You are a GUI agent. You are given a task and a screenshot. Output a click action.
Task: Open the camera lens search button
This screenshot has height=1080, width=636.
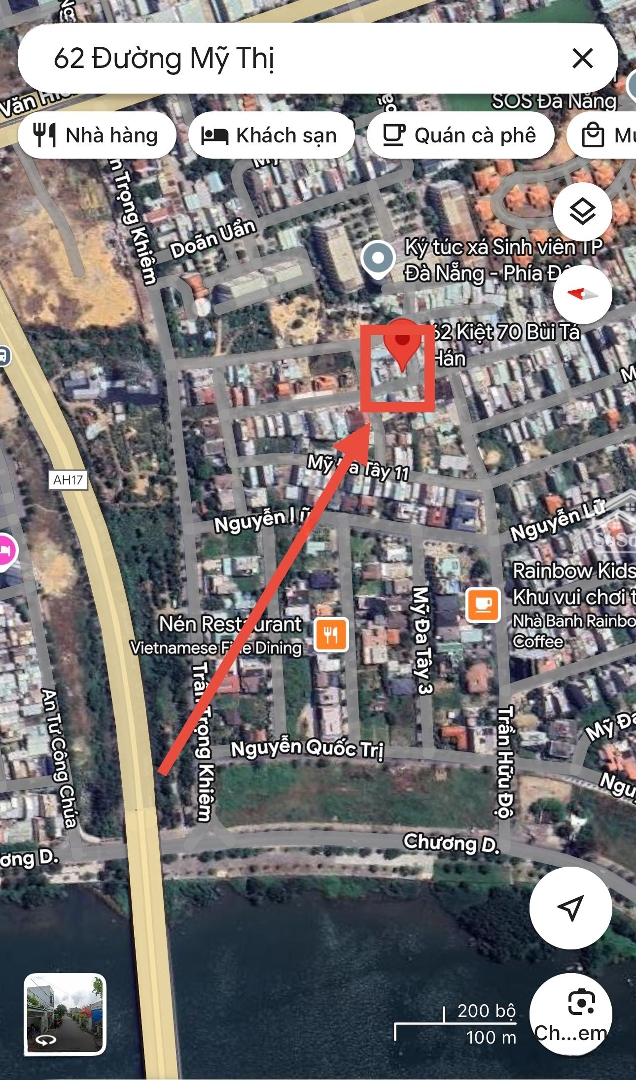point(570,1013)
